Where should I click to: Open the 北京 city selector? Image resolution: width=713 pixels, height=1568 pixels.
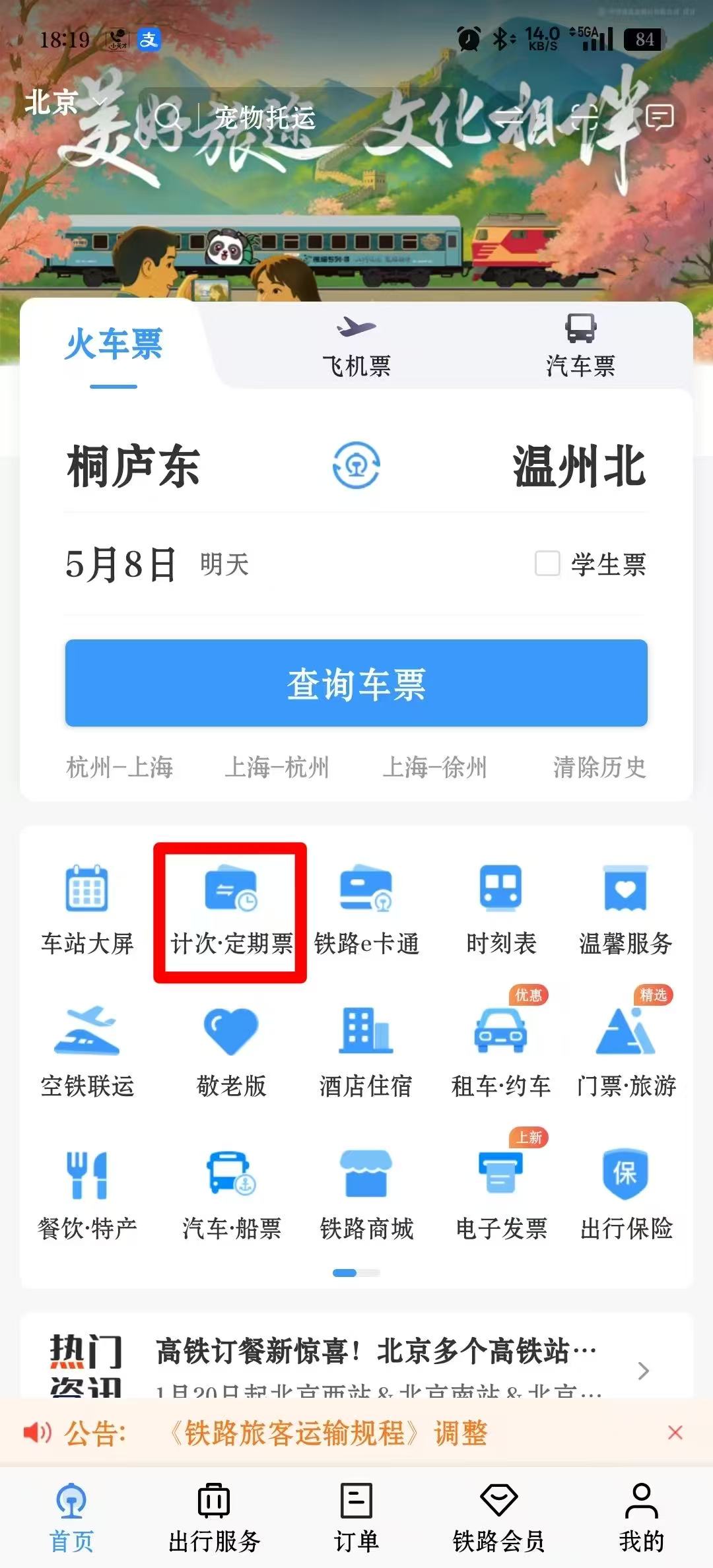tap(64, 102)
